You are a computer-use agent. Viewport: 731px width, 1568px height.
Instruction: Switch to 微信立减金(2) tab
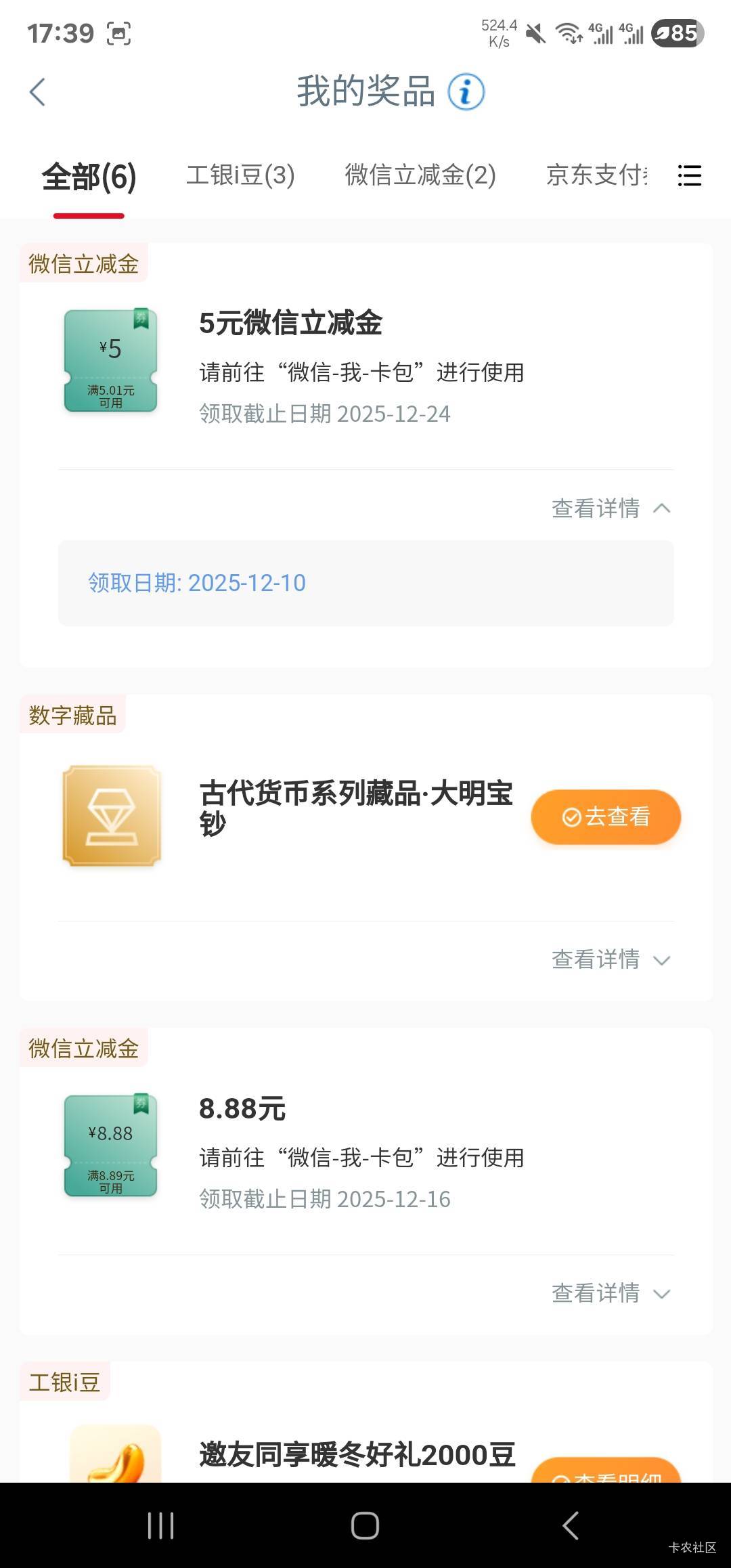pyautogui.click(x=420, y=175)
